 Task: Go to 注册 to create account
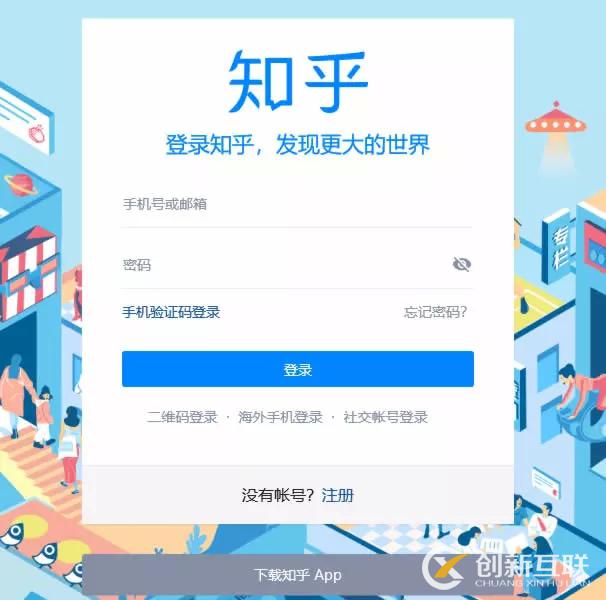pos(338,495)
